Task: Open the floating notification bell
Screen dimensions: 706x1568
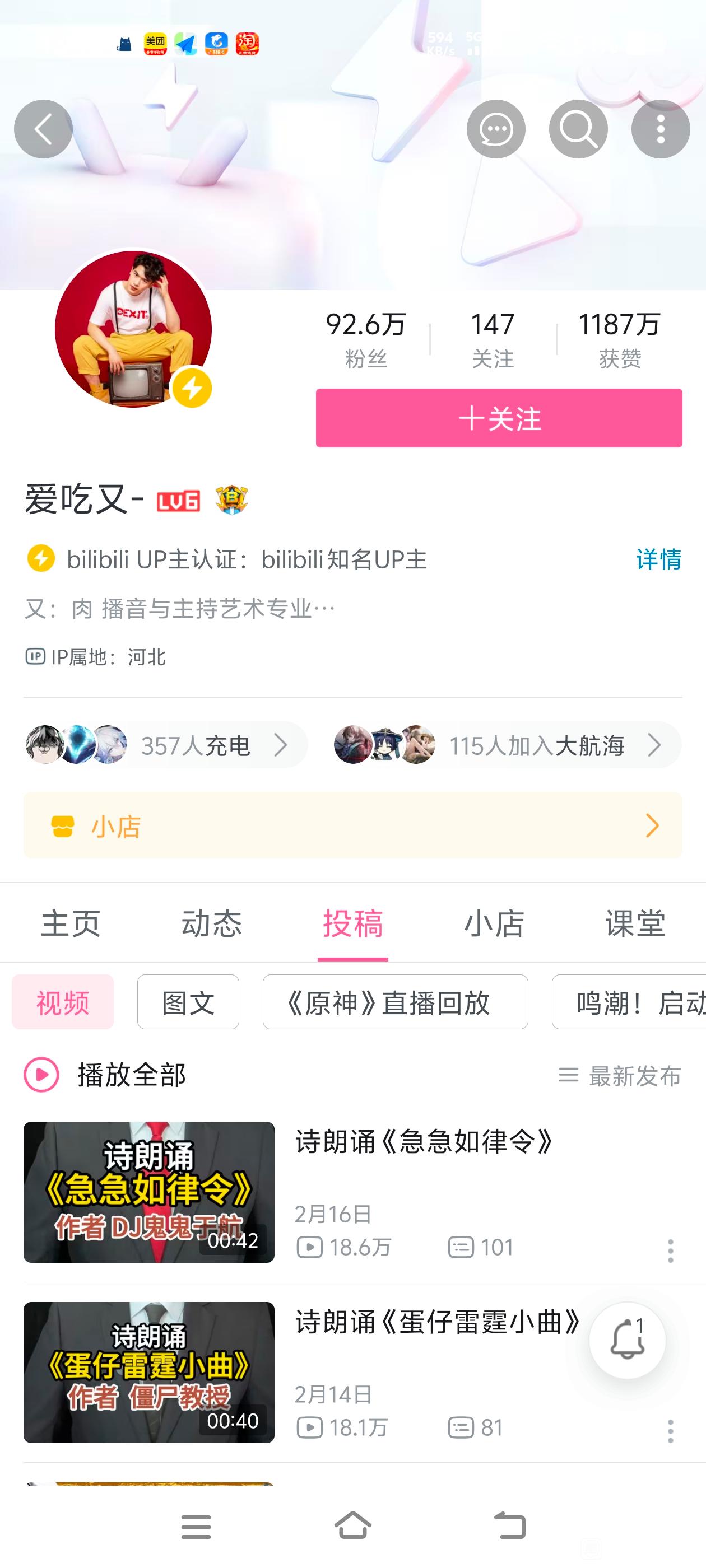Action: [x=627, y=1340]
